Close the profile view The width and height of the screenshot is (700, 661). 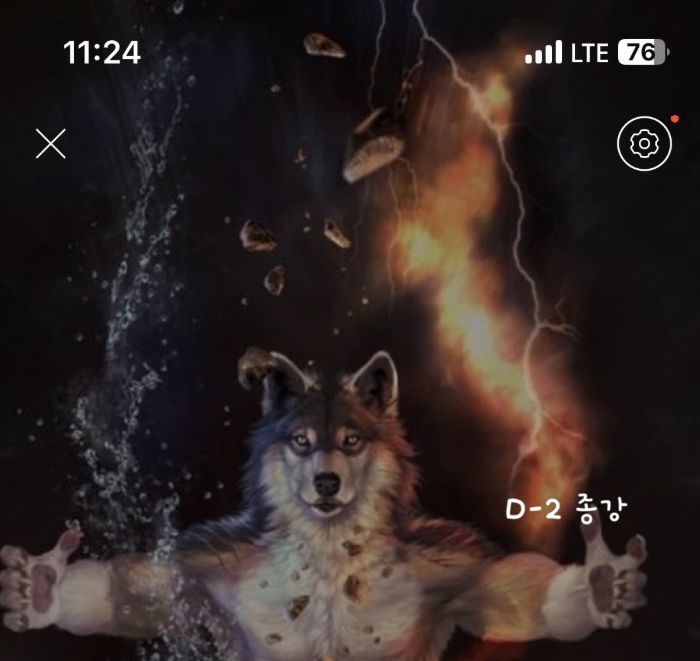(x=51, y=144)
